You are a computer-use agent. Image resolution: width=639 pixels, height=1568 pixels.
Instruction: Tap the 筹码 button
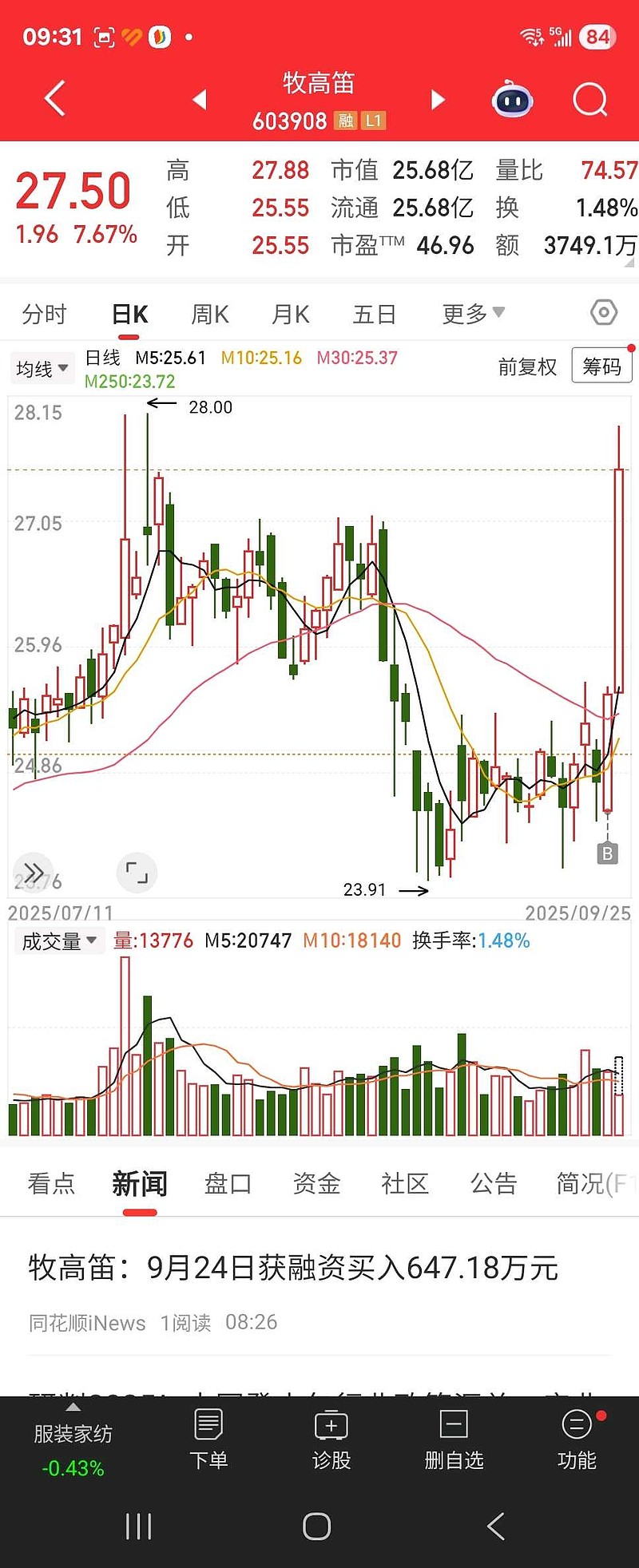click(601, 366)
